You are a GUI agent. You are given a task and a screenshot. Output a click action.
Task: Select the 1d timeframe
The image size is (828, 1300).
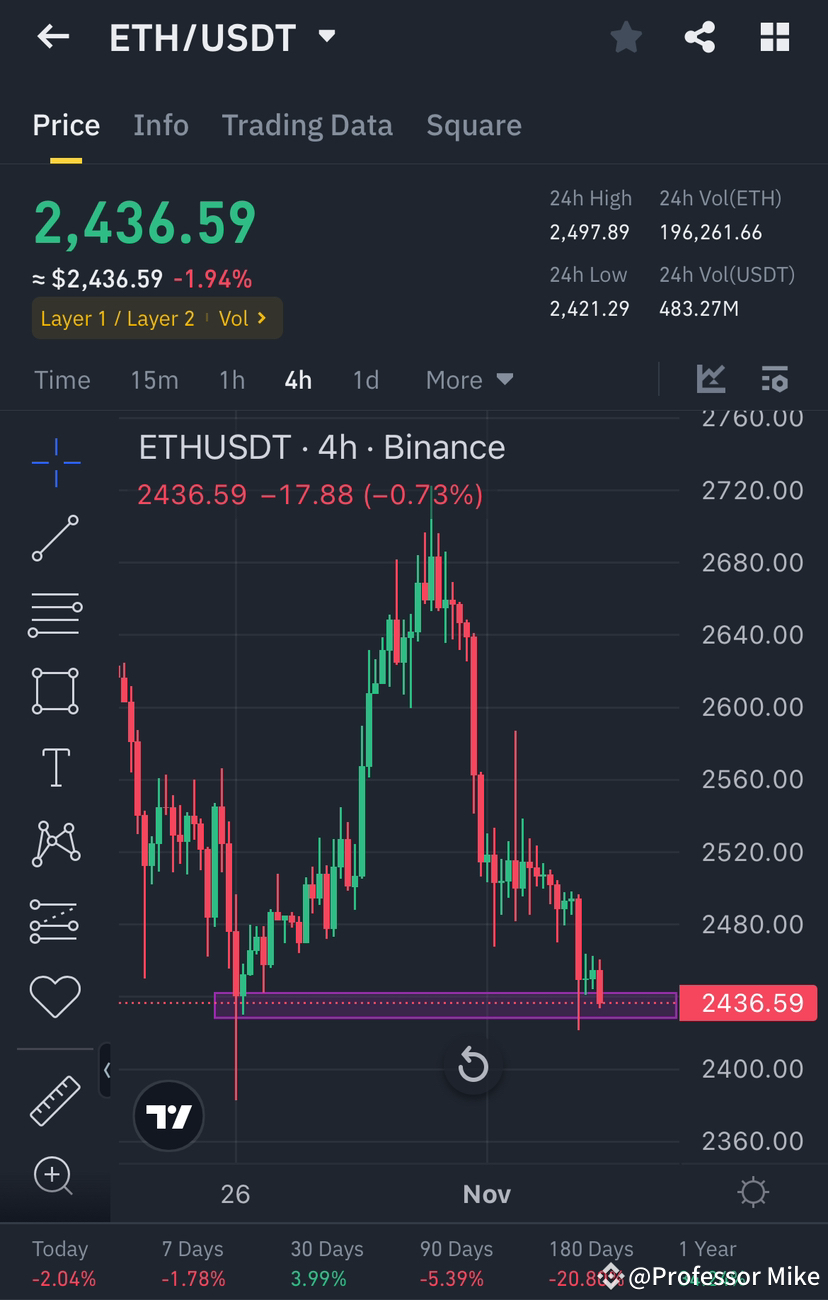pos(366,379)
